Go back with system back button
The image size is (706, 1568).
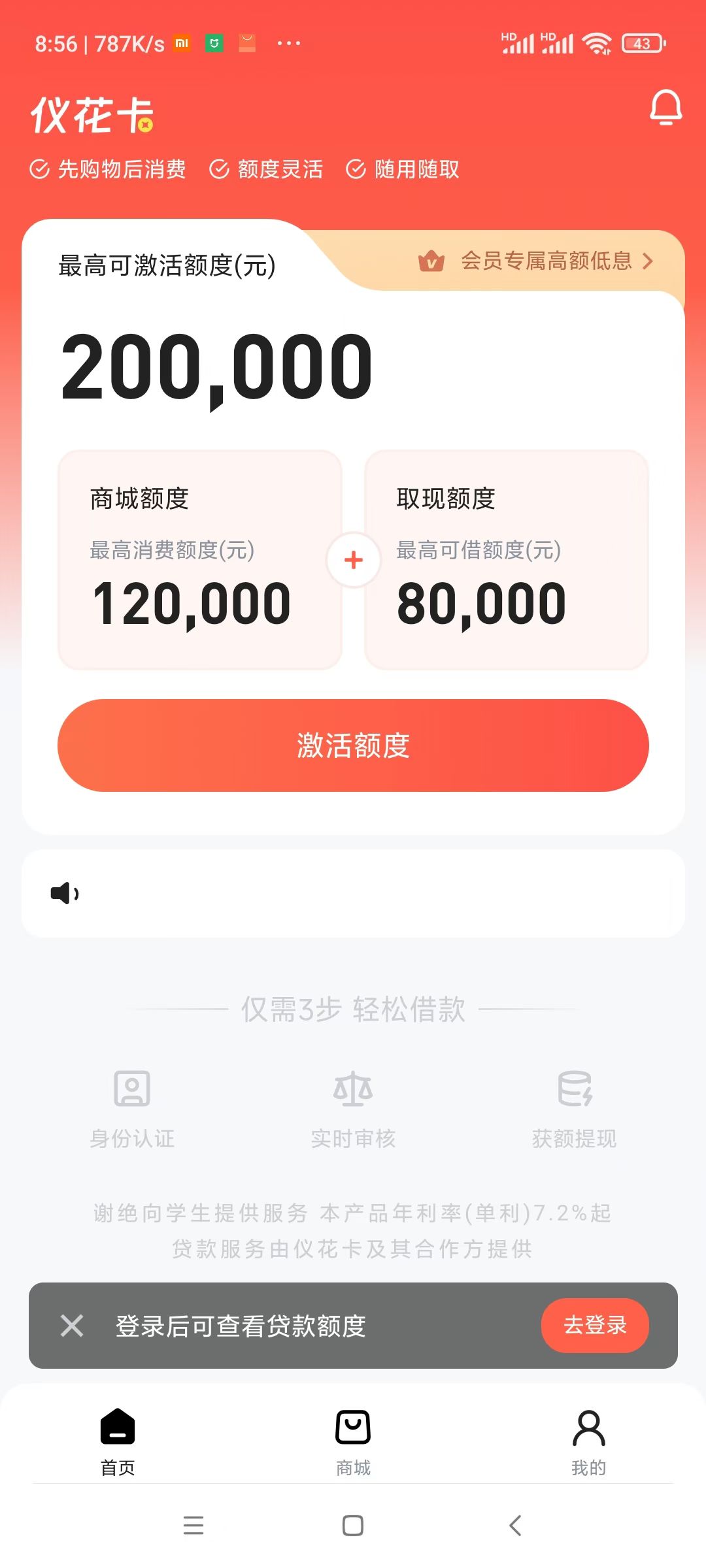(515, 1526)
